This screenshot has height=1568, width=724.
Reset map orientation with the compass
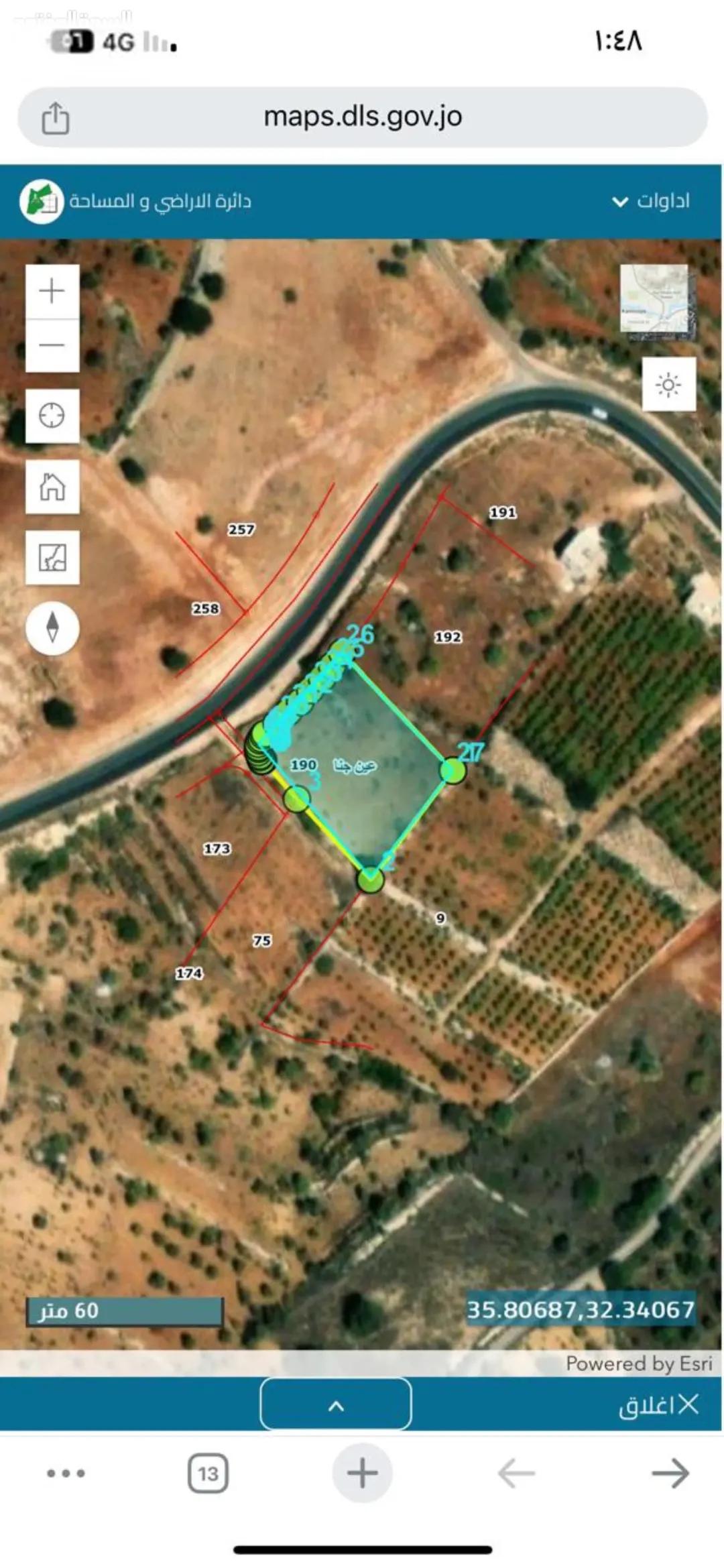52,628
